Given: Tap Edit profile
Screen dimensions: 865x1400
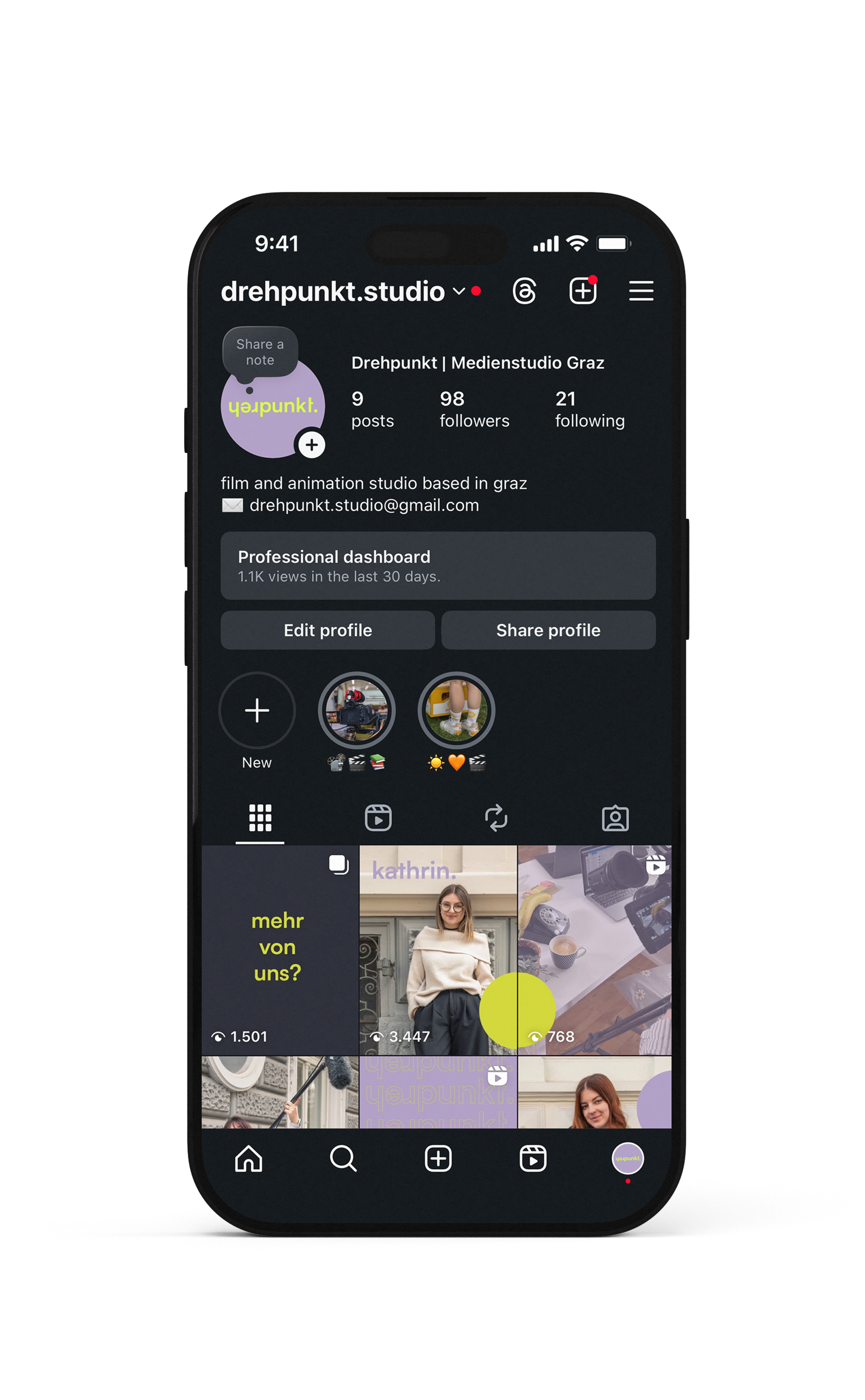Looking at the screenshot, I should click(327, 630).
